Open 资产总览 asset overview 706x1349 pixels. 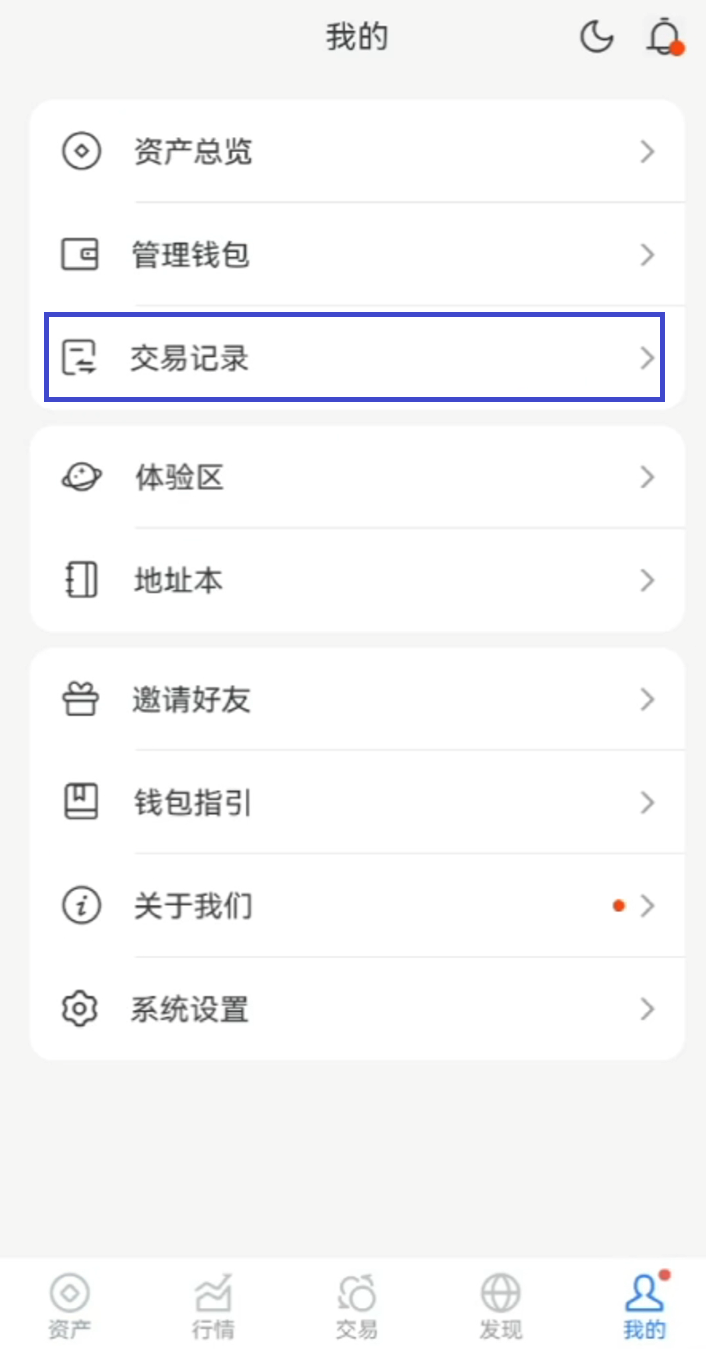pyautogui.click(x=357, y=152)
